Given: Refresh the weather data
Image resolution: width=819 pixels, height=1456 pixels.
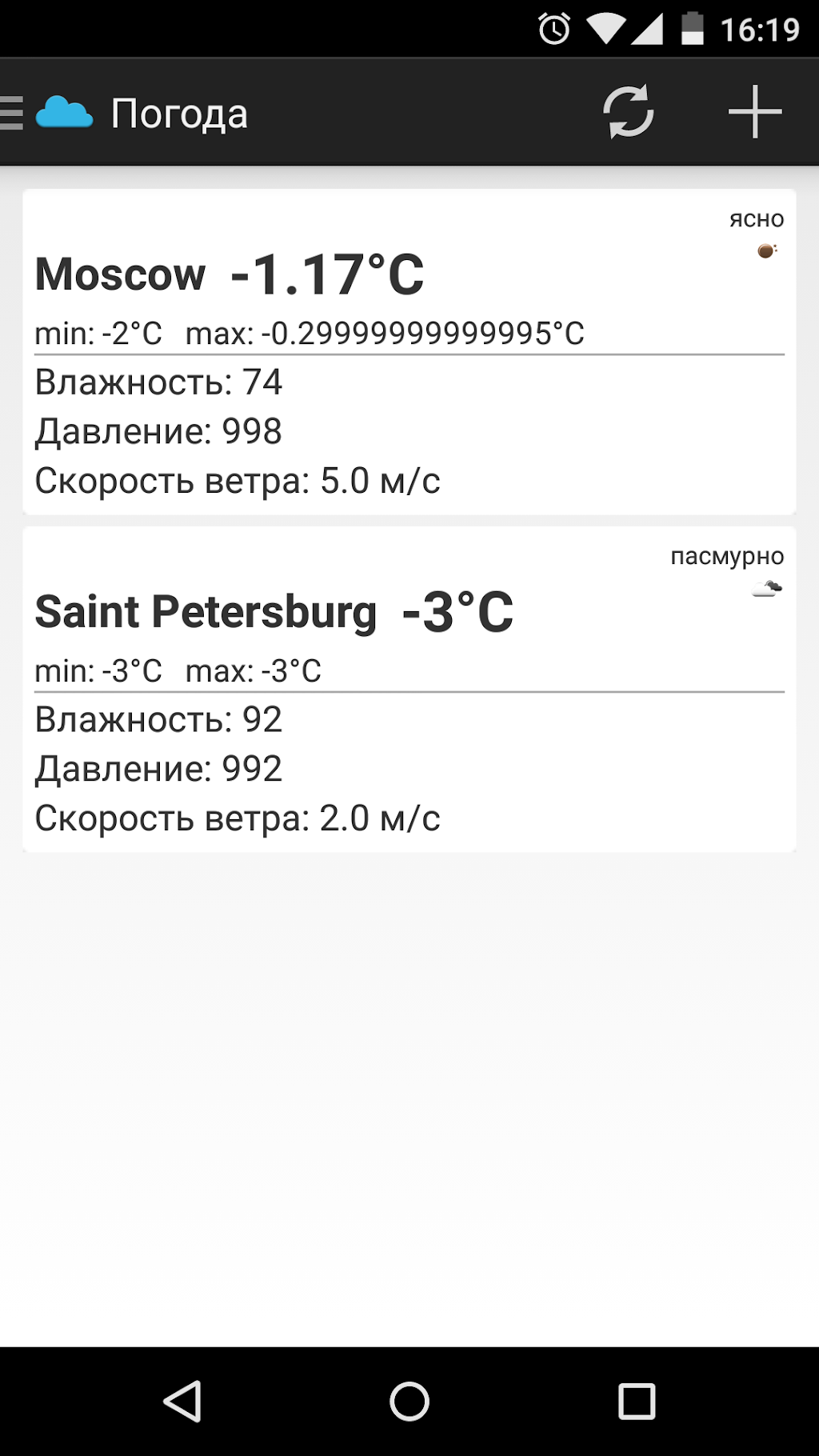Looking at the screenshot, I should [628, 113].
